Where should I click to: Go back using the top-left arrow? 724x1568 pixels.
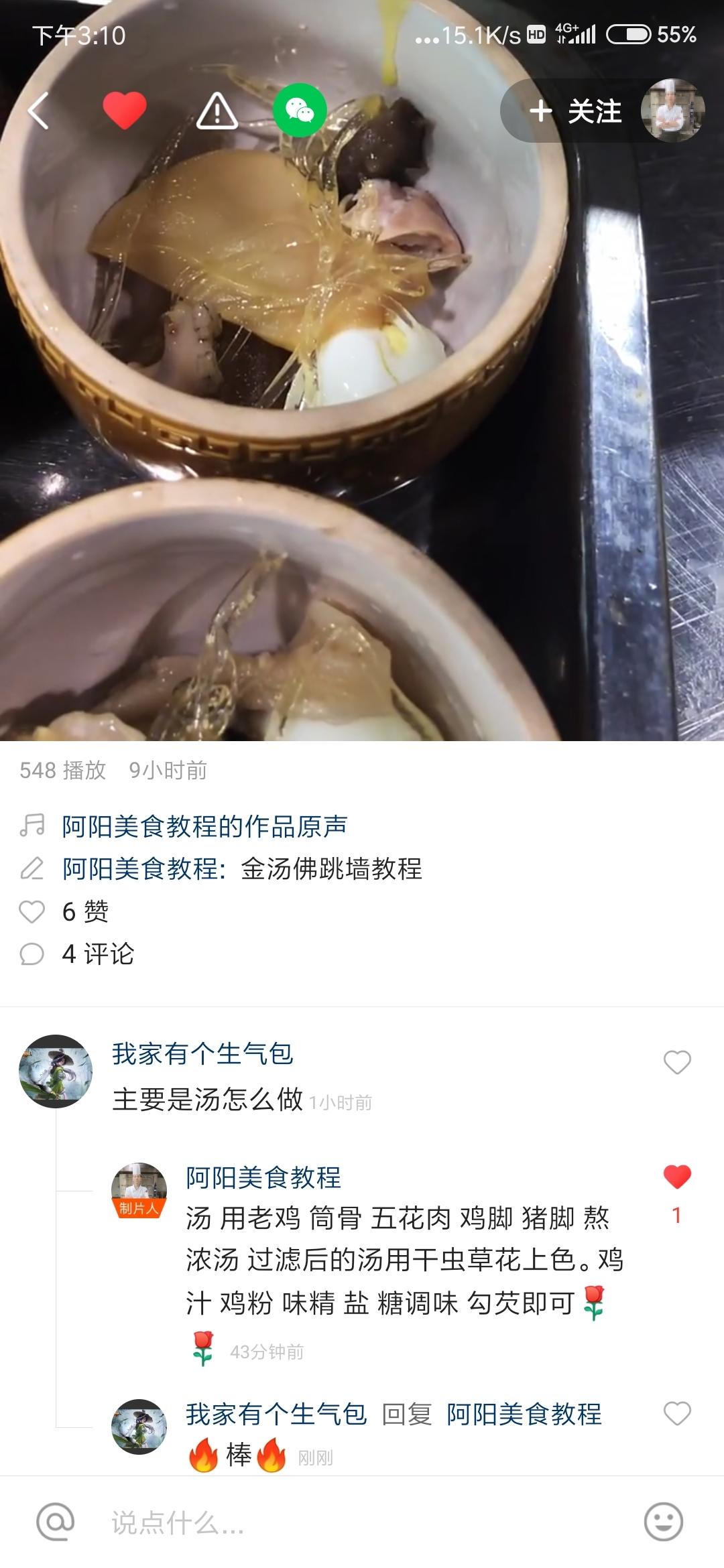(x=38, y=111)
